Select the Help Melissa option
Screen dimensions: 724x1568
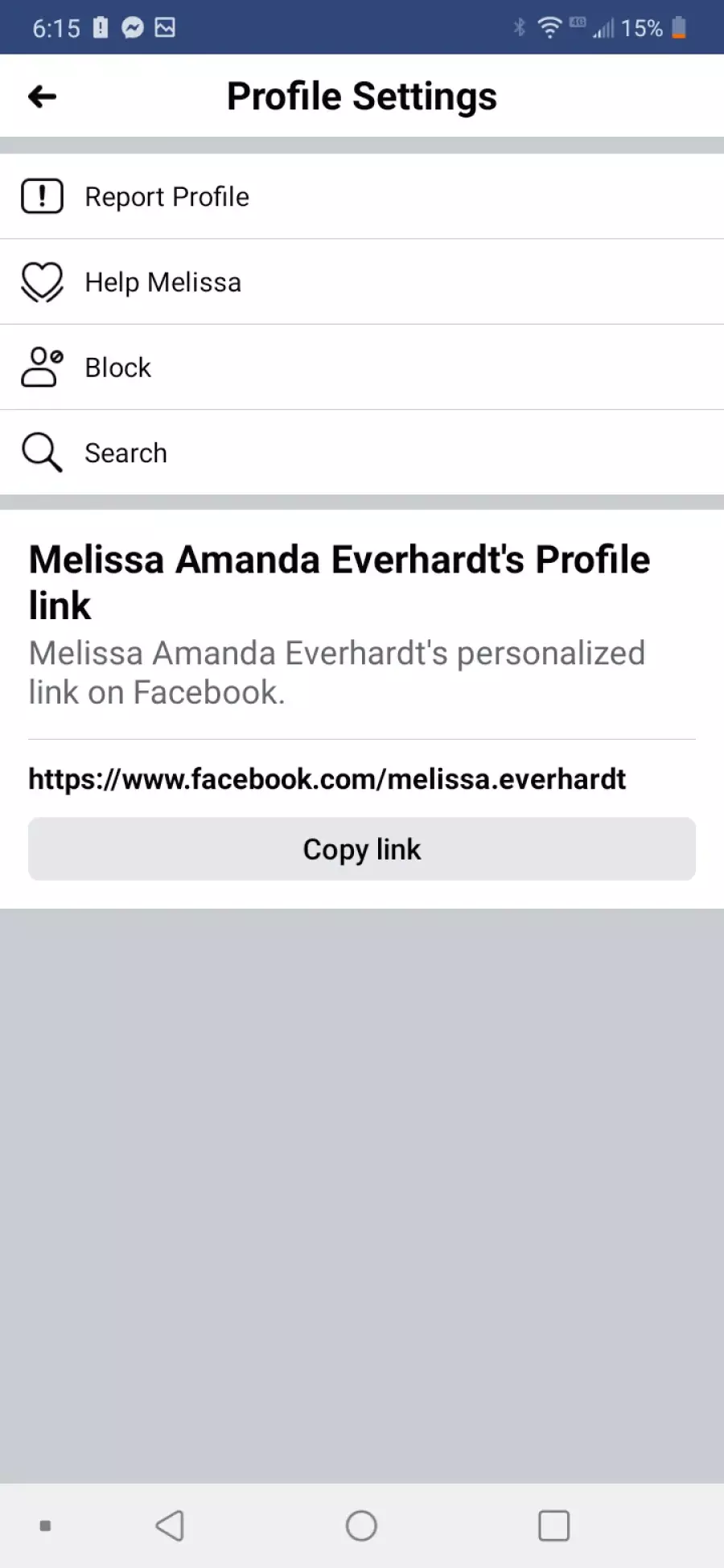(x=362, y=282)
